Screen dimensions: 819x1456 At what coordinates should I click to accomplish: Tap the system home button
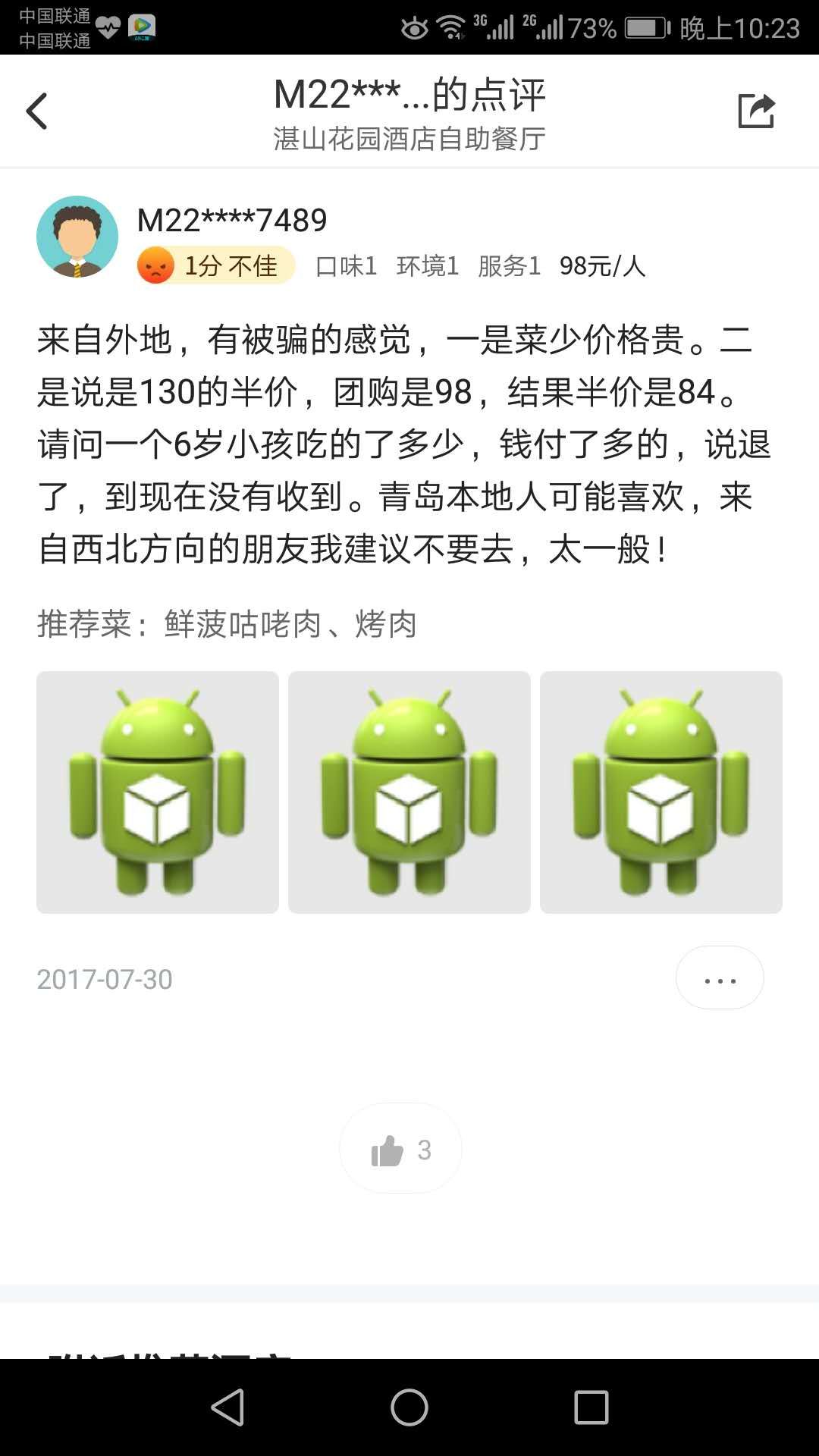coord(409,1407)
